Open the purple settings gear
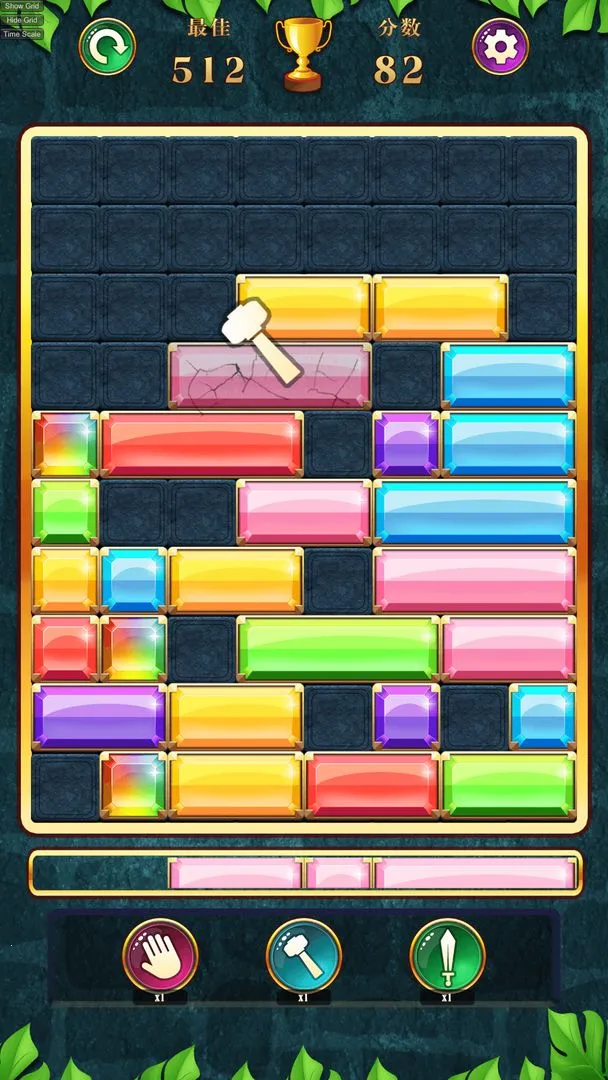608x1080 pixels. [500, 46]
